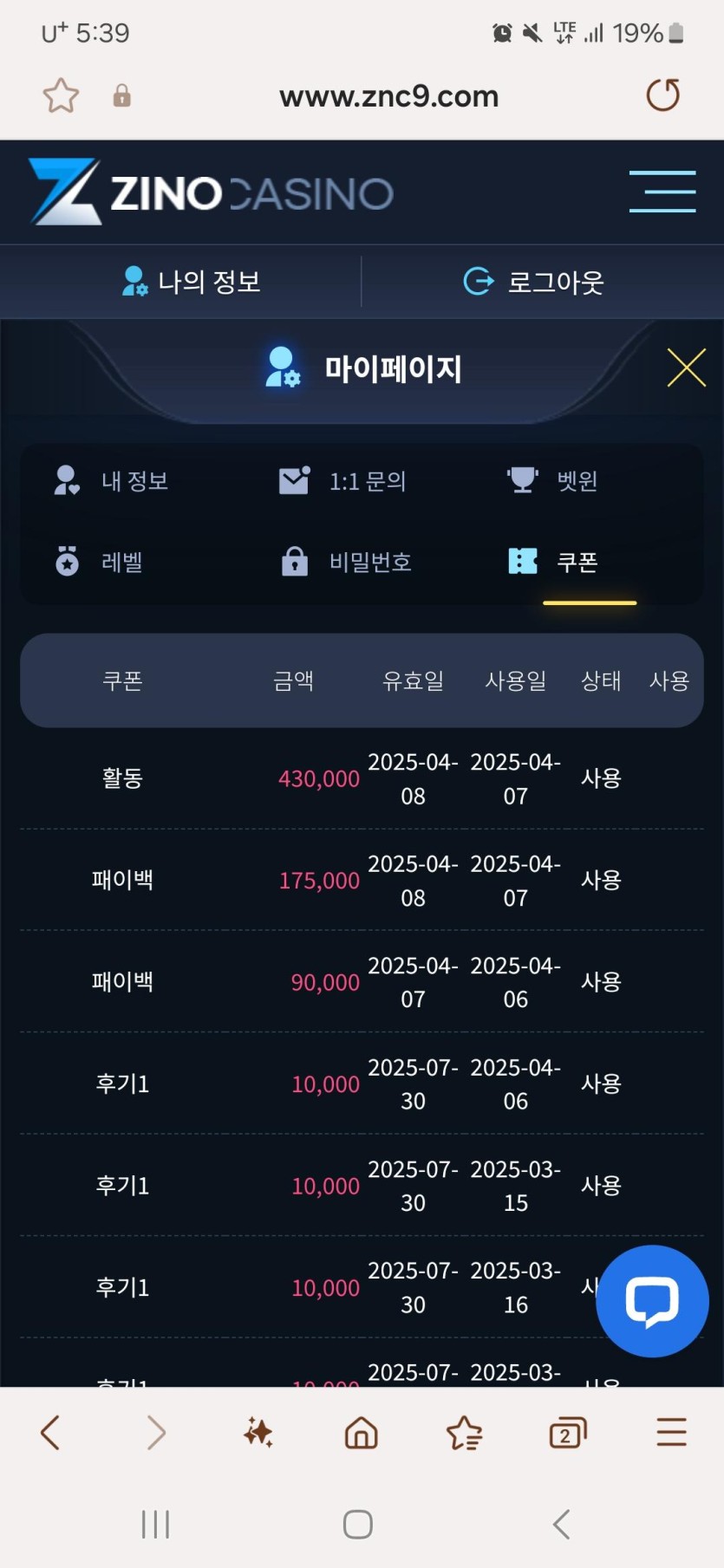Bookmark this page with the star icon

click(x=61, y=95)
